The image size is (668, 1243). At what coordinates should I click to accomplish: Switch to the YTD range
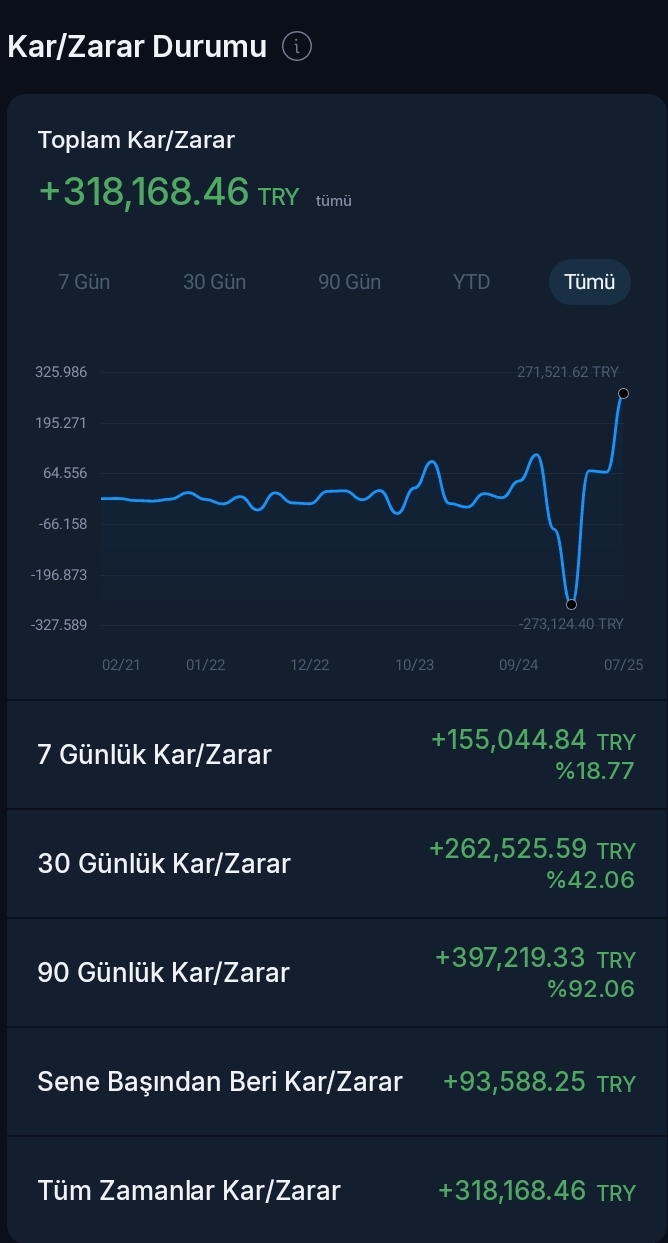[x=471, y=282]
